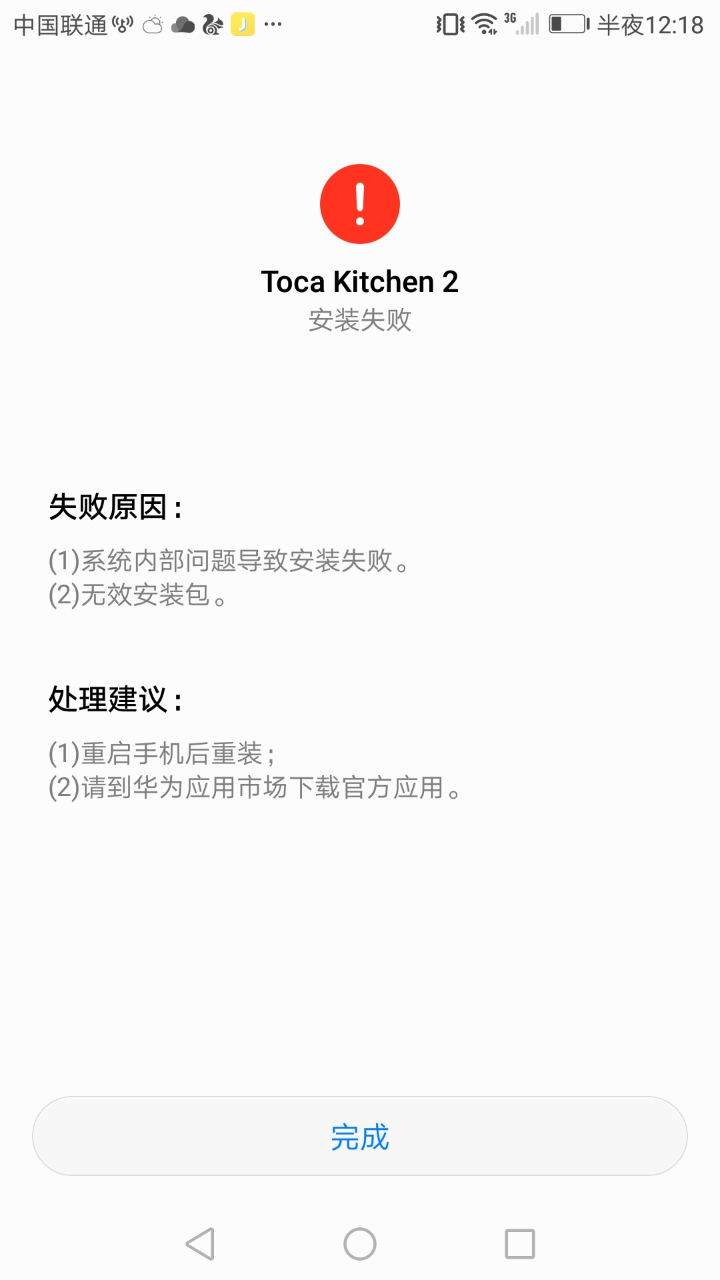This screenshot has width=720, height=1280.
Task: Open the recent apps view
Action: click(x=520, y=1244)
